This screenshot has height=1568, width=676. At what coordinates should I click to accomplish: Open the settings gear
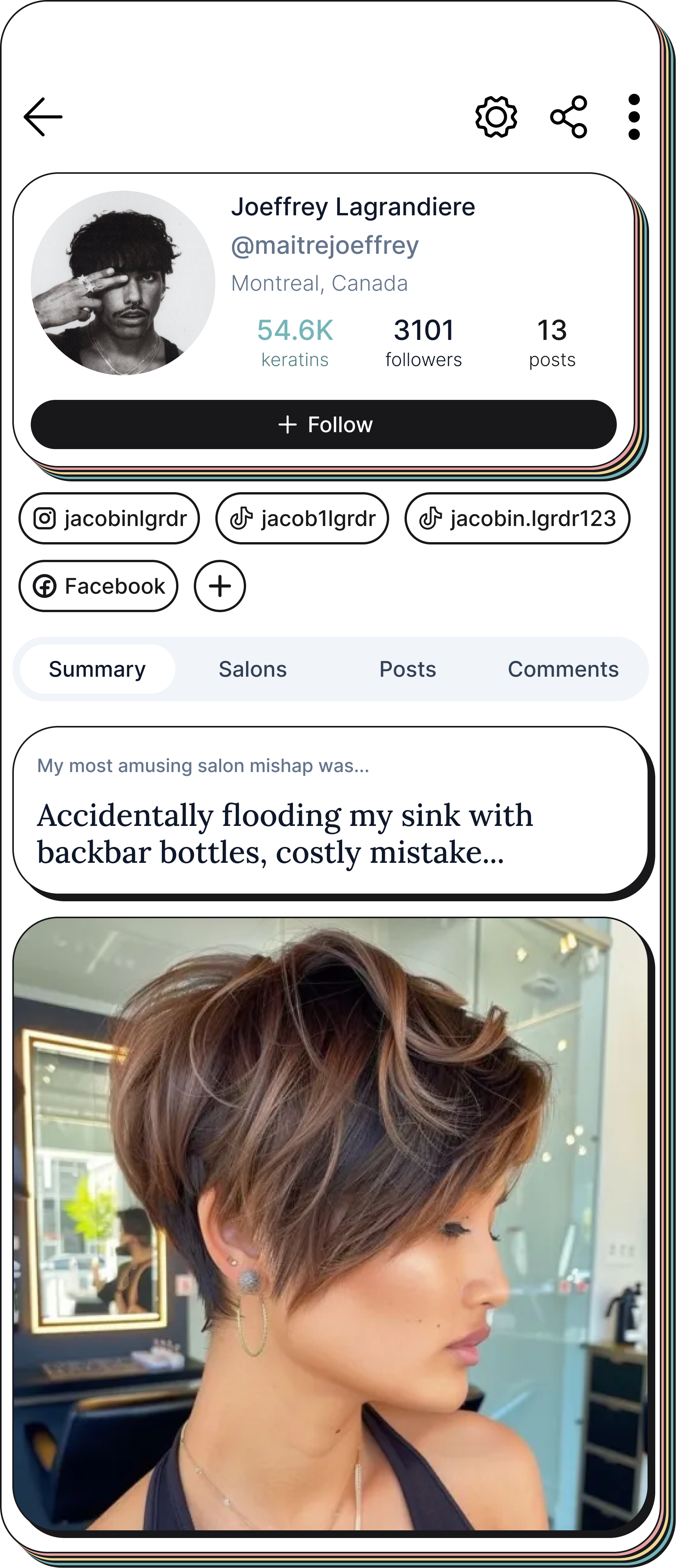496,116
